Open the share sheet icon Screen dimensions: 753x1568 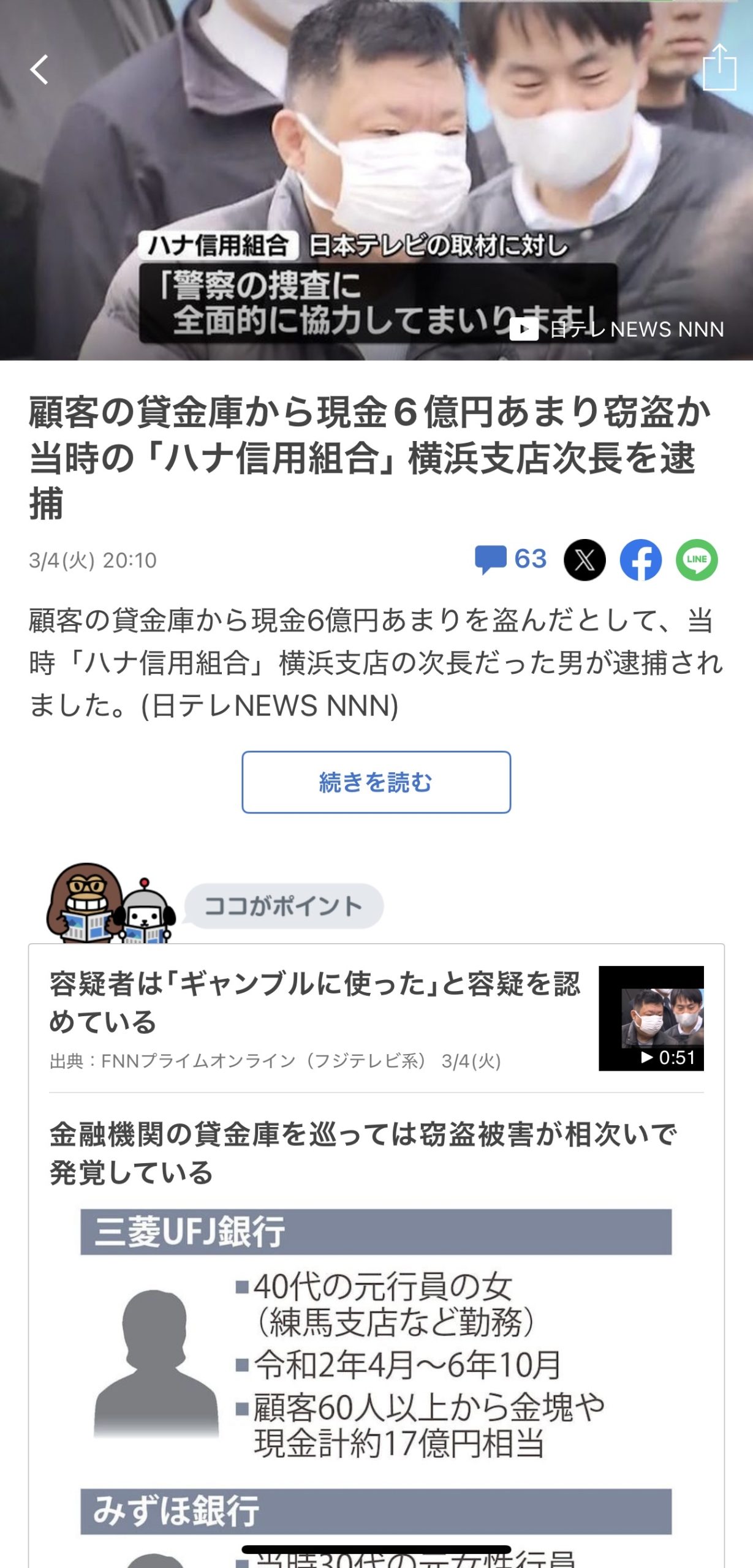719,67
